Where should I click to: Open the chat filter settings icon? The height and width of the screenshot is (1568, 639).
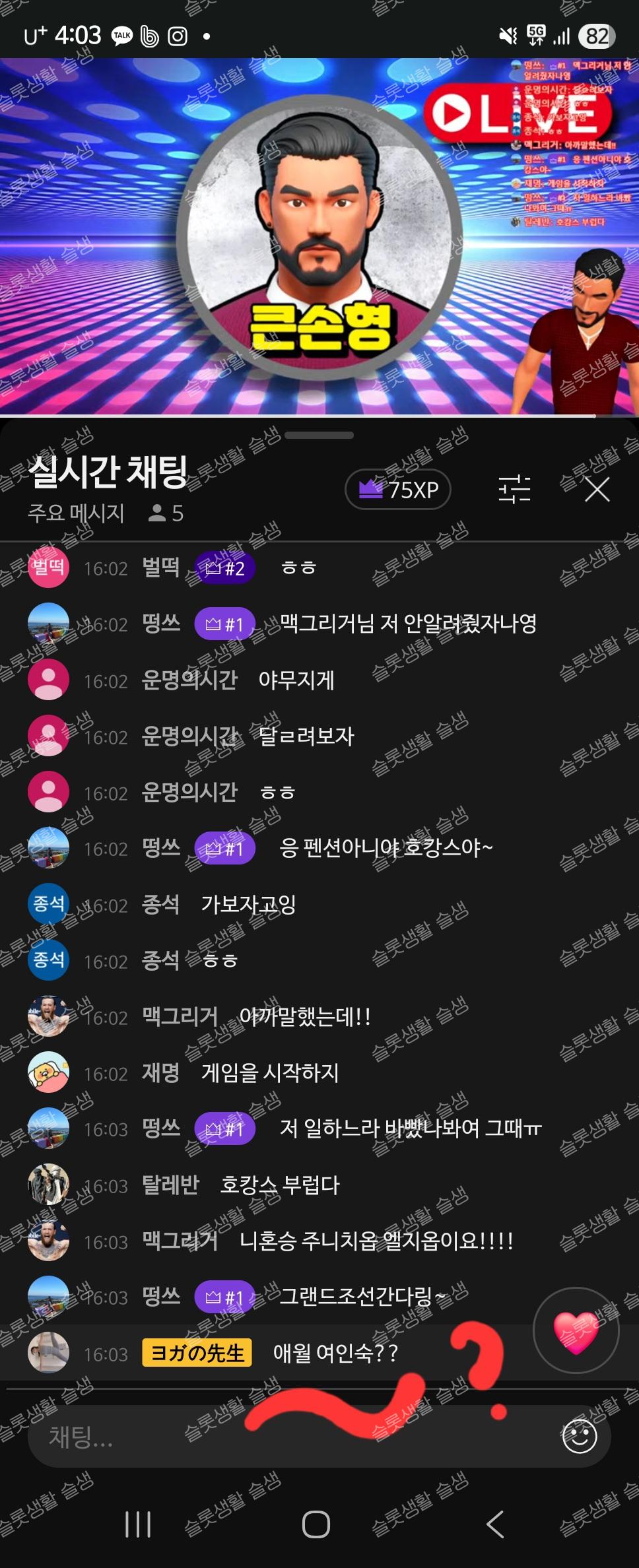point(514,490)
